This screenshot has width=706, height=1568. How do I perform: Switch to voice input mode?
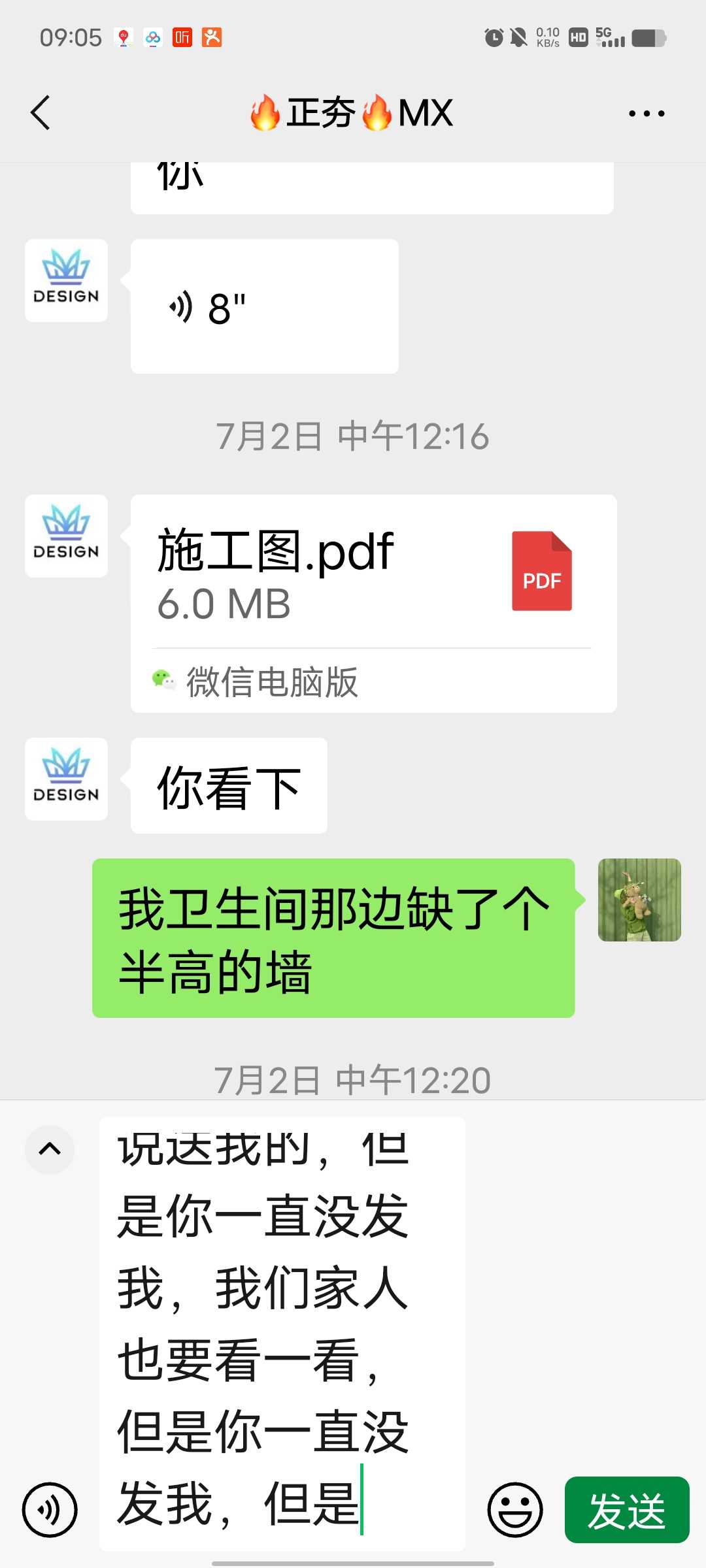click(50, 1510)
